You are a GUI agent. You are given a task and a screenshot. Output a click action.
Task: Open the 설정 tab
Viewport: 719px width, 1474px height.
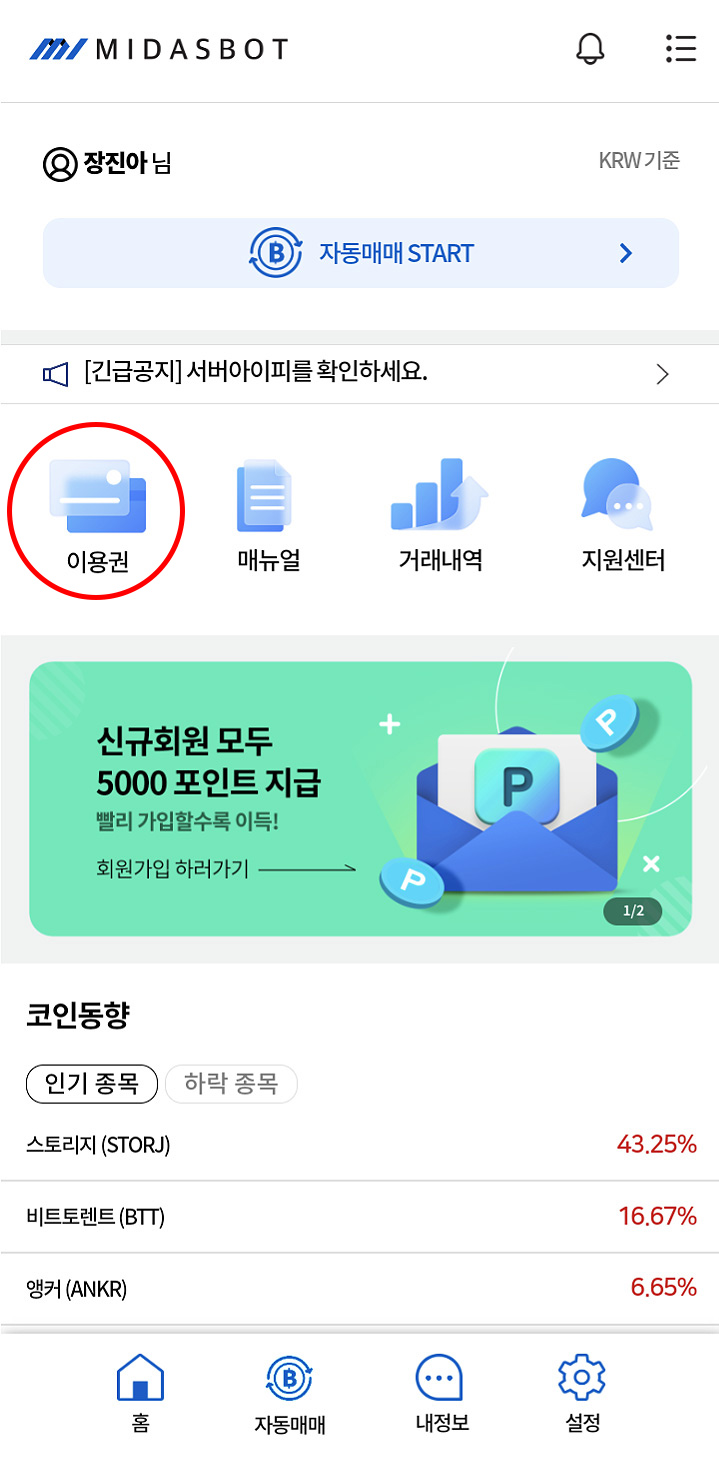pos(582,1395)
